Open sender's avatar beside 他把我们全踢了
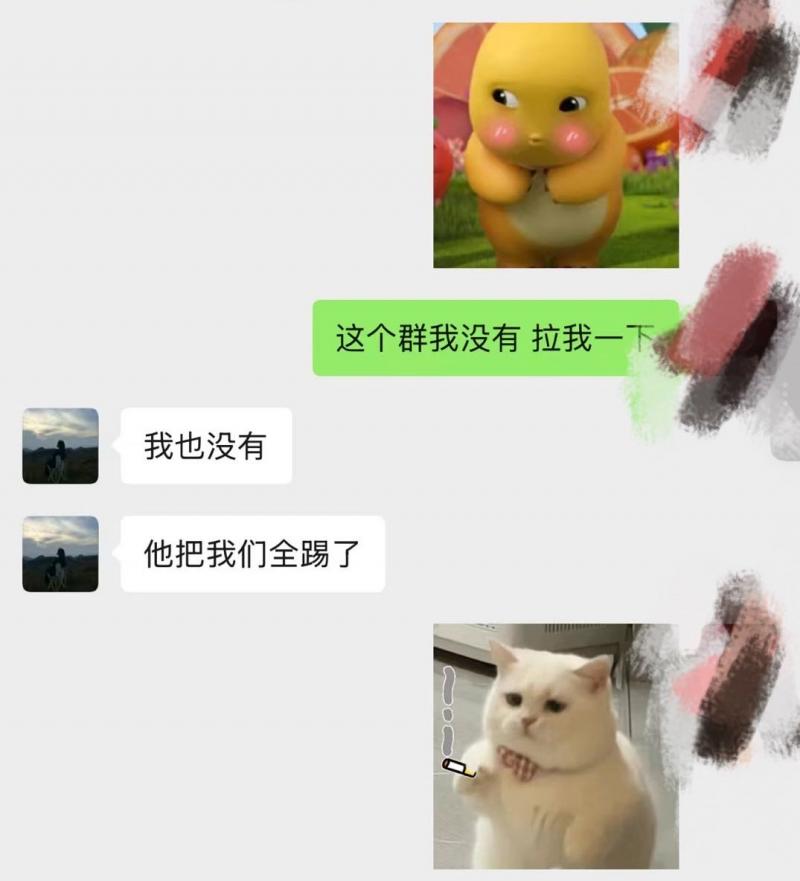The height and width of the screenshot is (881, 800). pyautogui.click(x=60, y=554)
